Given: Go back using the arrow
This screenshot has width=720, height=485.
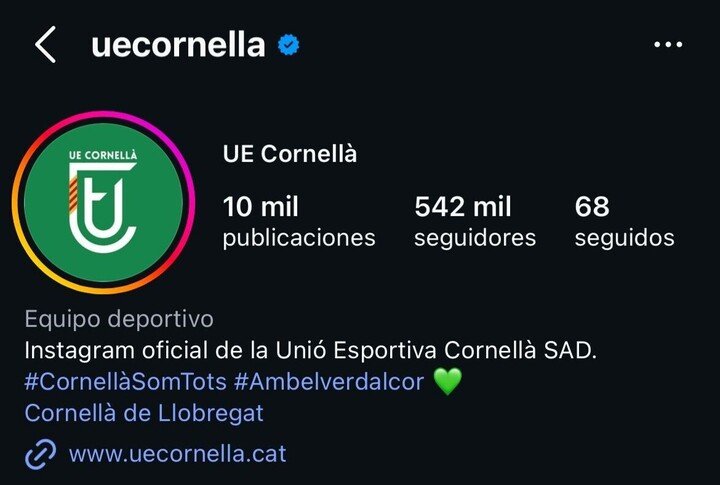Looking at the screenshot, I should point(45,45).
